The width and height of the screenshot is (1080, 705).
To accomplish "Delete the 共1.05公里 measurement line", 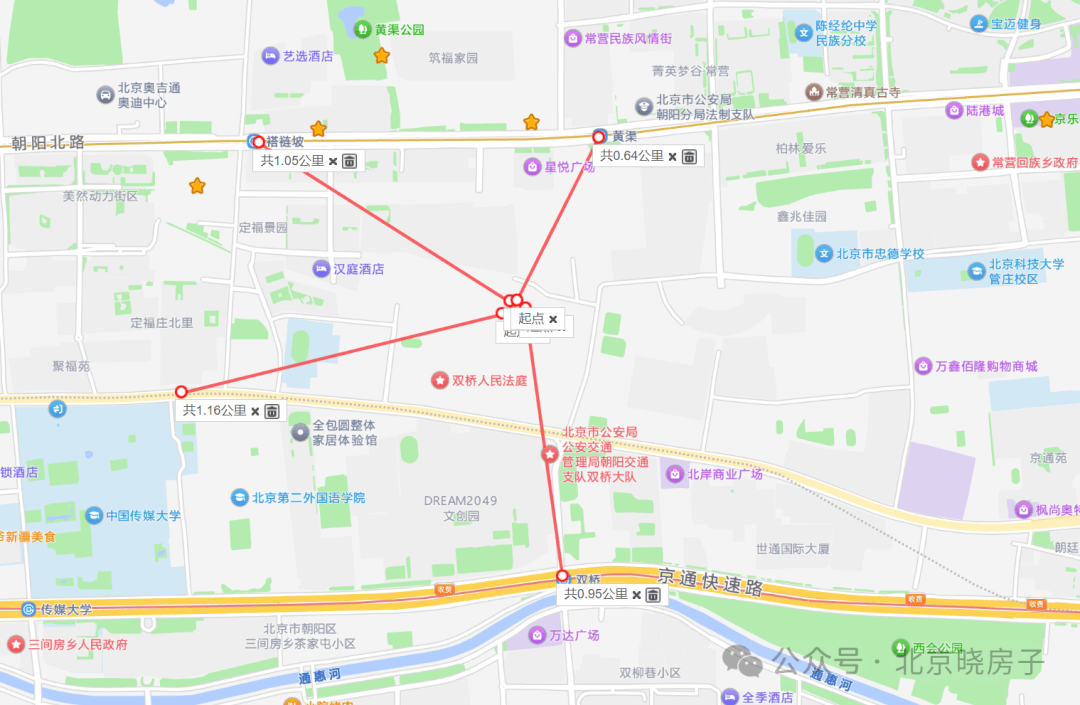I will click(x=350, y=161).
